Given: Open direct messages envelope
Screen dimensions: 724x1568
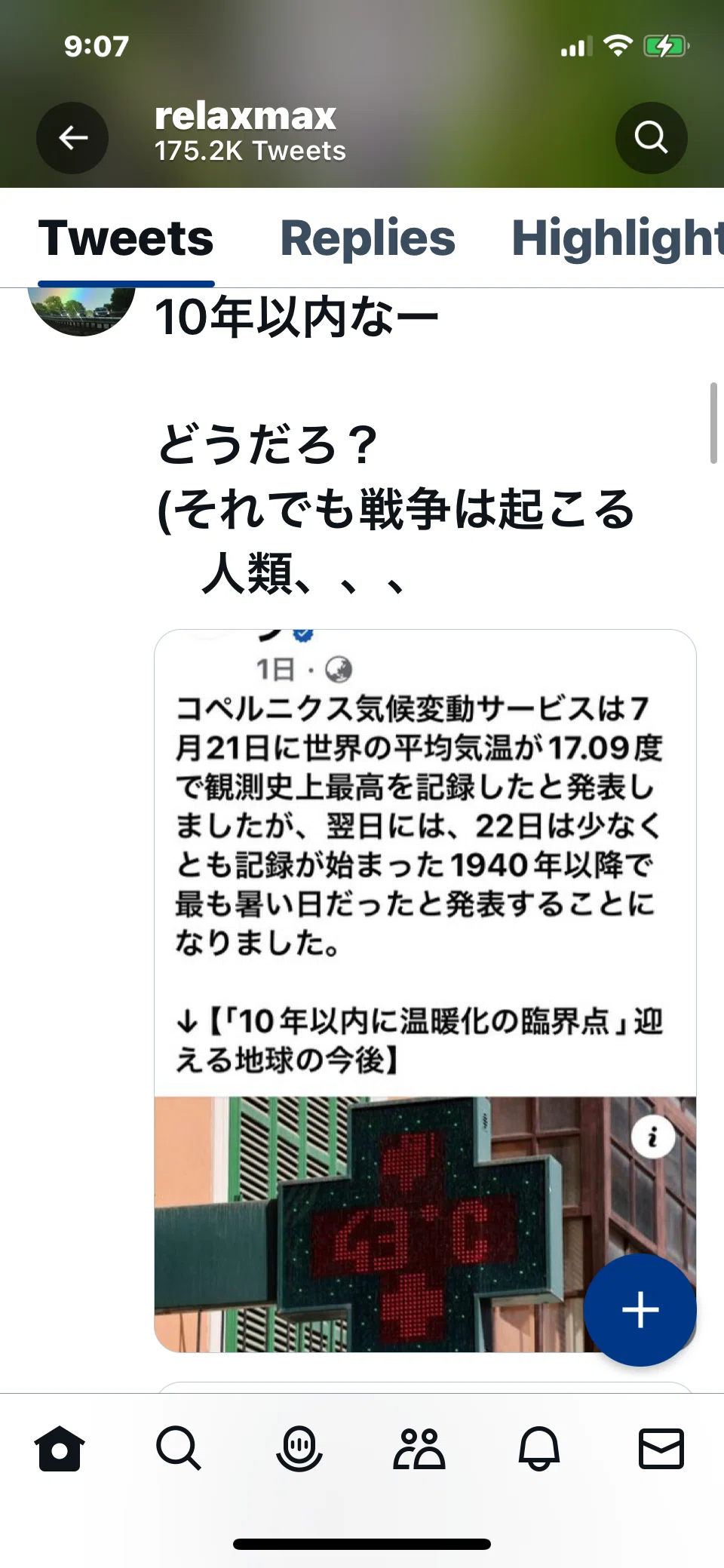Looking at the screenshot, I should [661, 1449].
